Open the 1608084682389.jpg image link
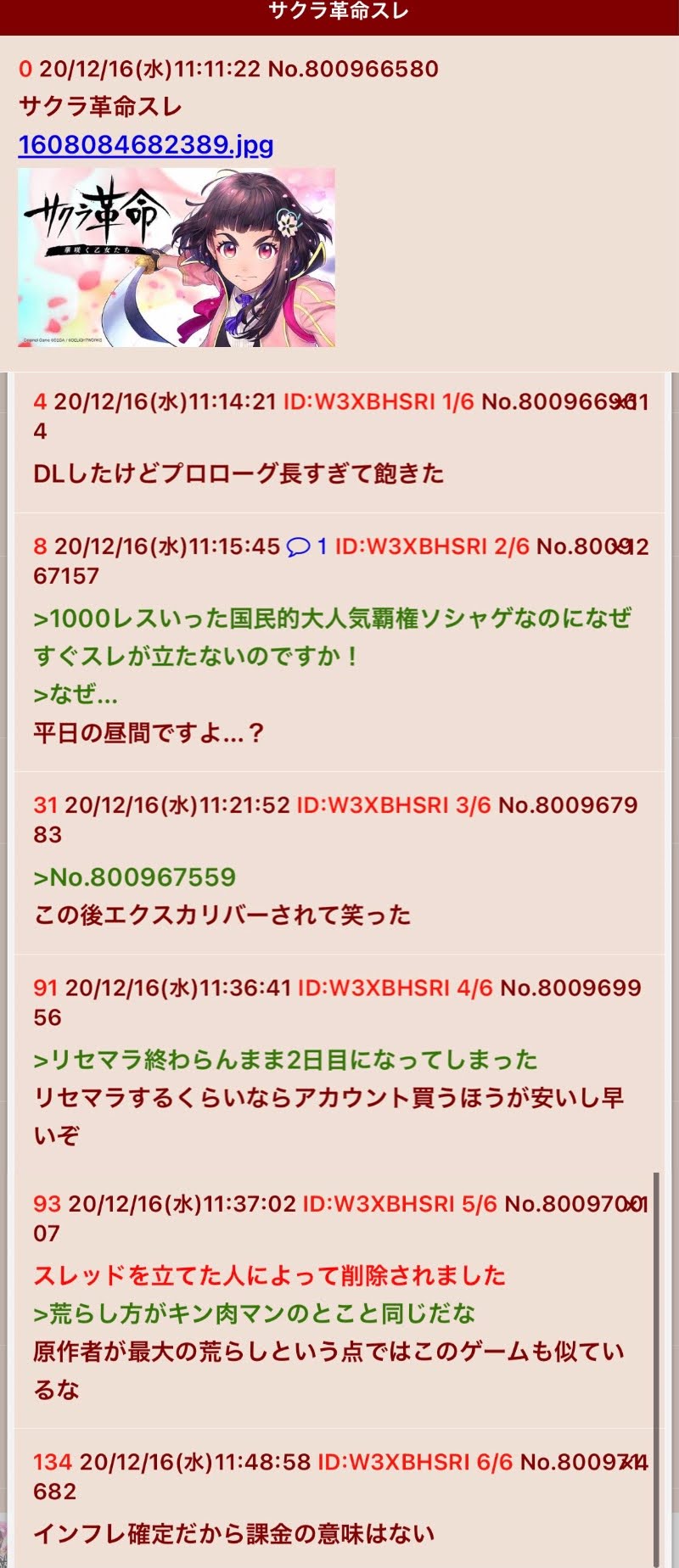This screenshot has height=1568, width=679. point(146,144)
